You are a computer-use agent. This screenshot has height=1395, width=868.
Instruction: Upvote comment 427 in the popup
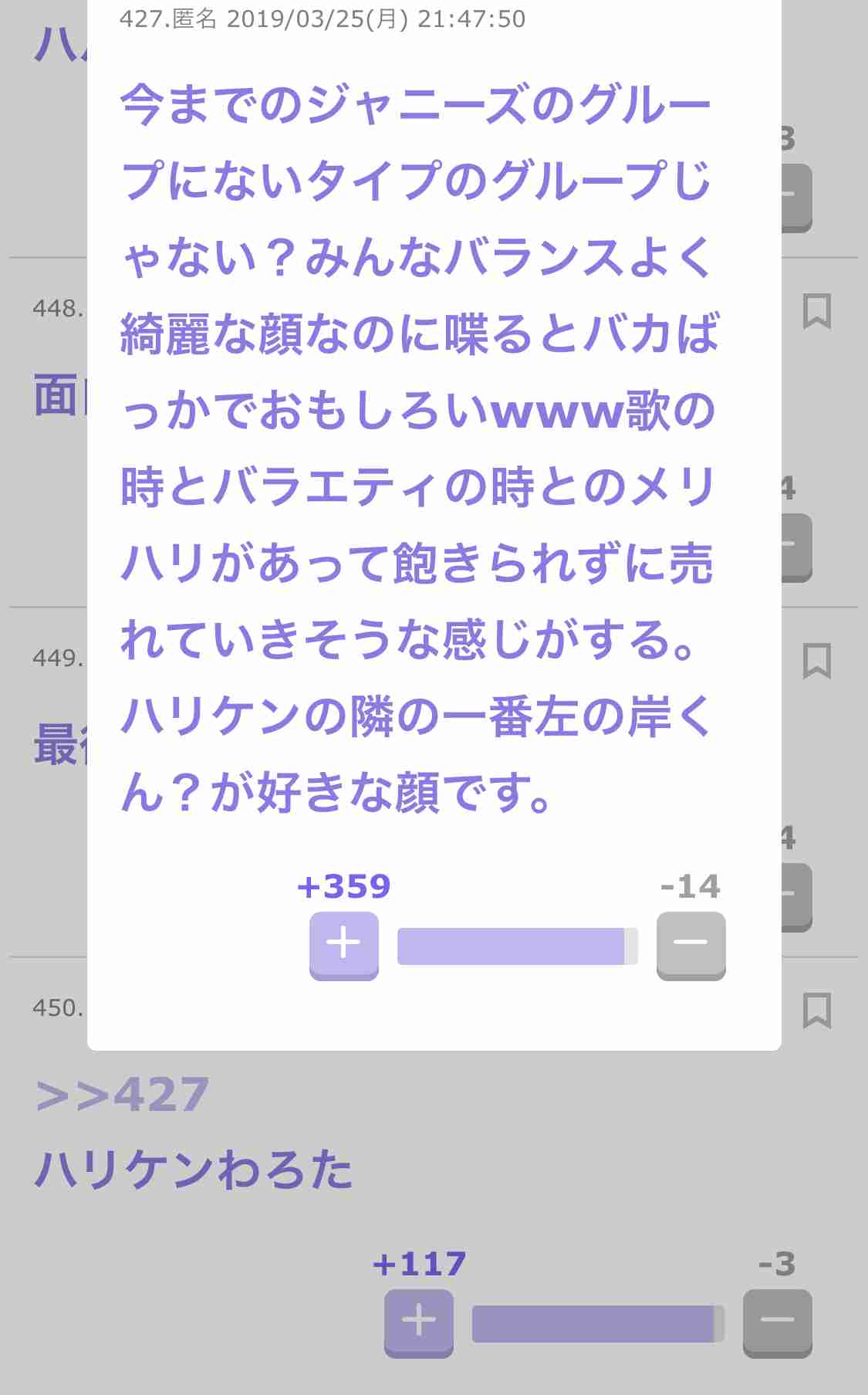(343, 945)
